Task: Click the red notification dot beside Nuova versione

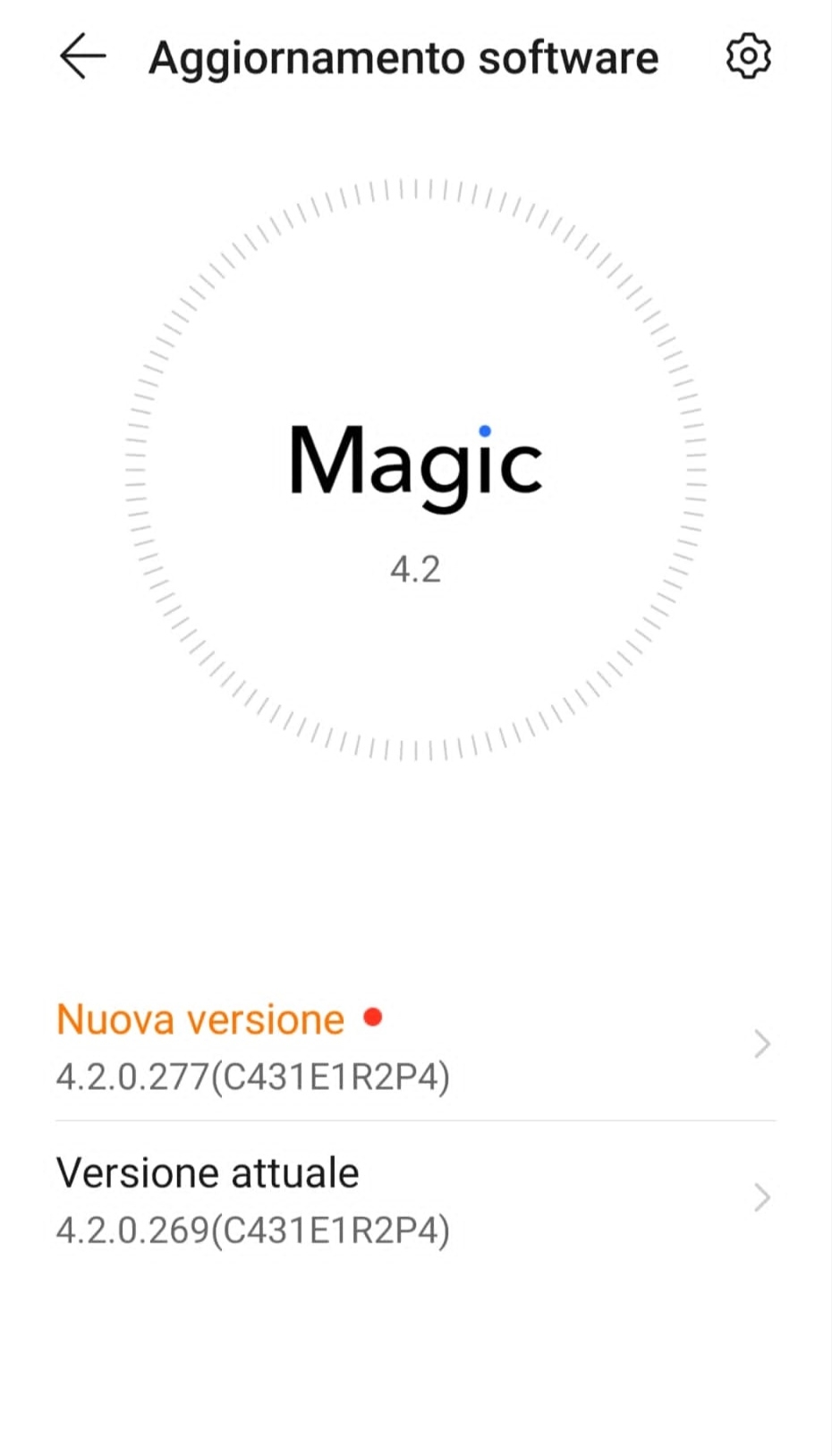Action: click(x=374, y=1017)
